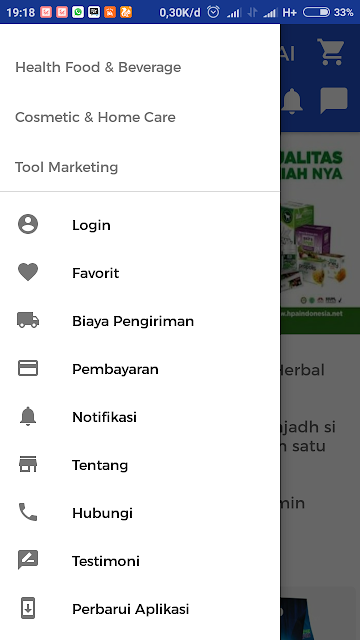This screenshot has height=640, width=360.
Task: Open the Tool Marketing category
Action: pyautogui.click(x=140, y=167)
